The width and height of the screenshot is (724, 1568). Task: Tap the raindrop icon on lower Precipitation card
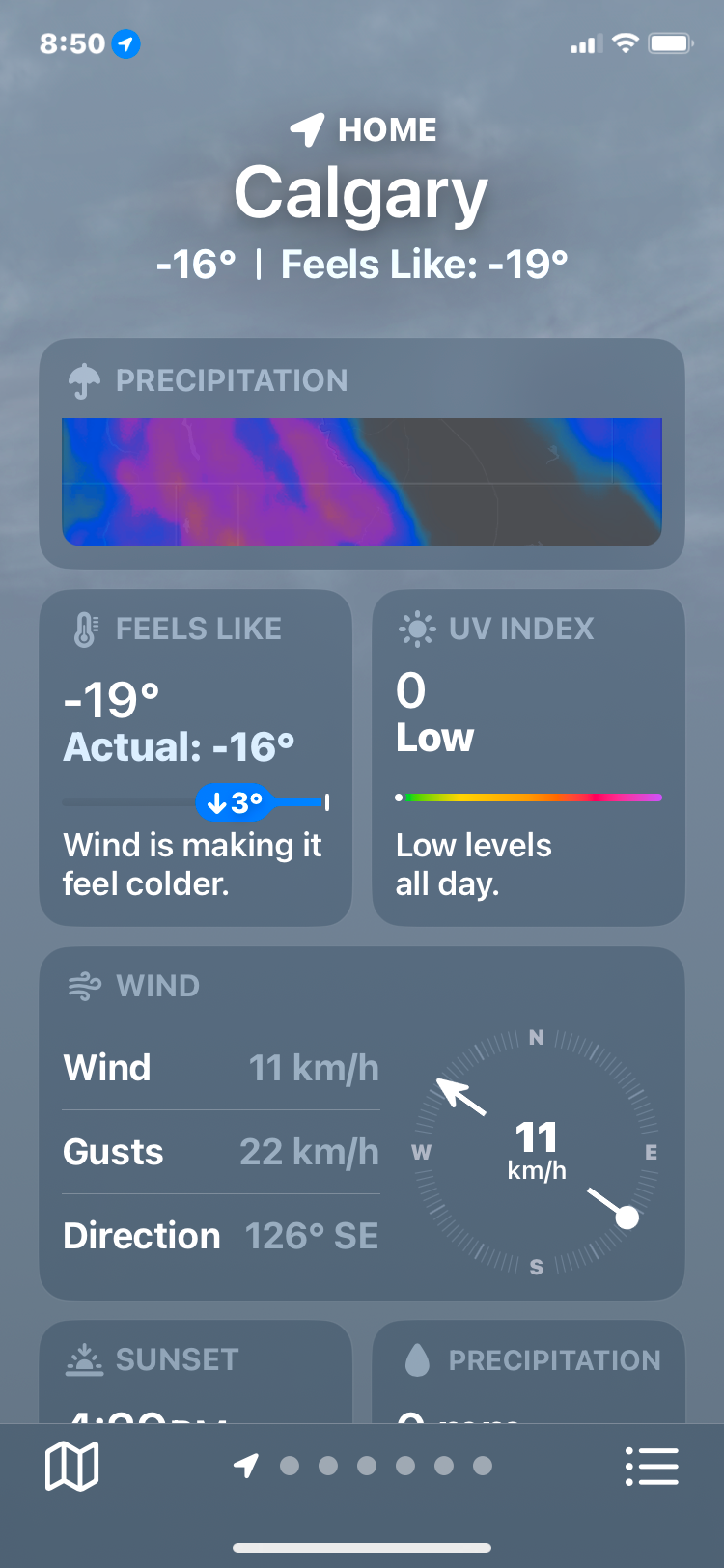click(x=419, y=1358)
